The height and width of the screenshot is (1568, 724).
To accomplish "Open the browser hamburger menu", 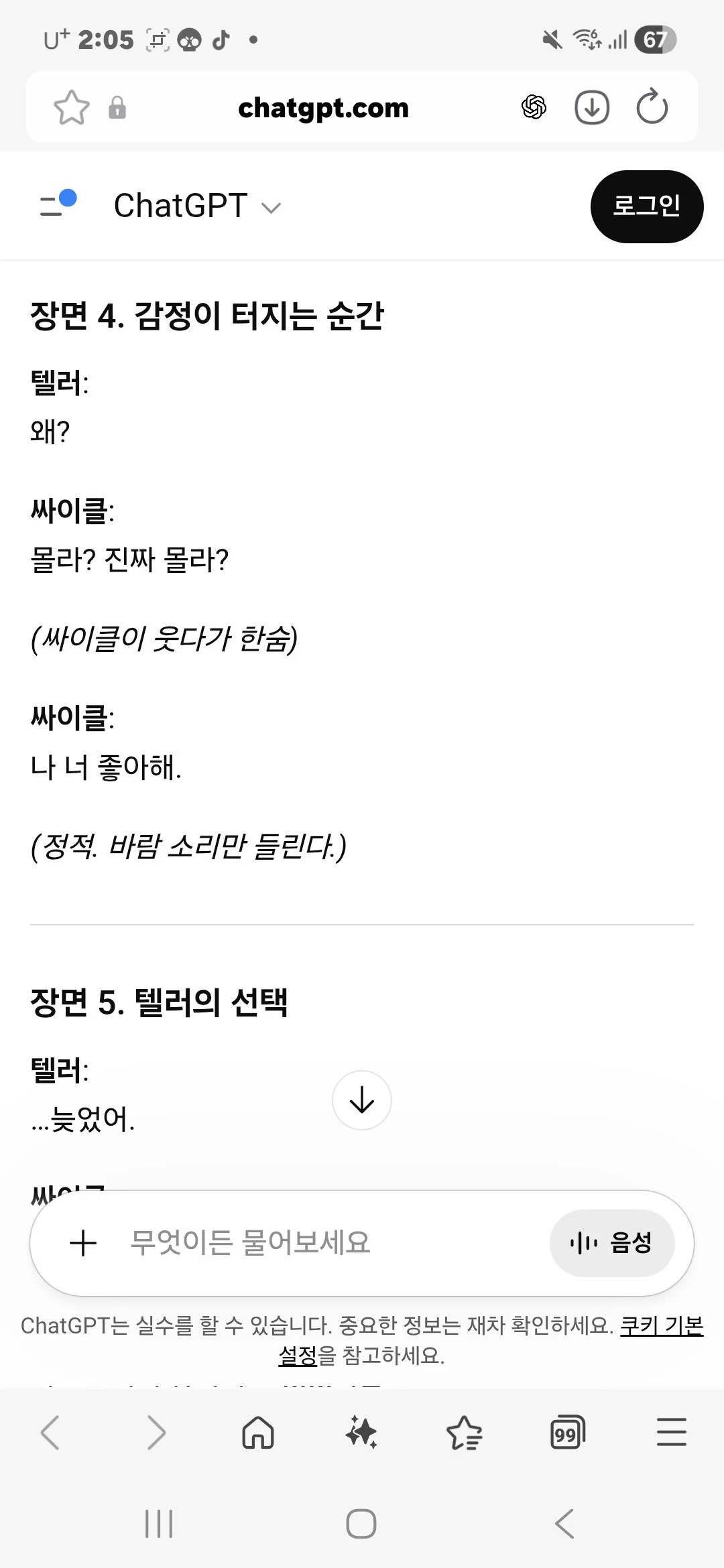I will [x=671, y=1433].
